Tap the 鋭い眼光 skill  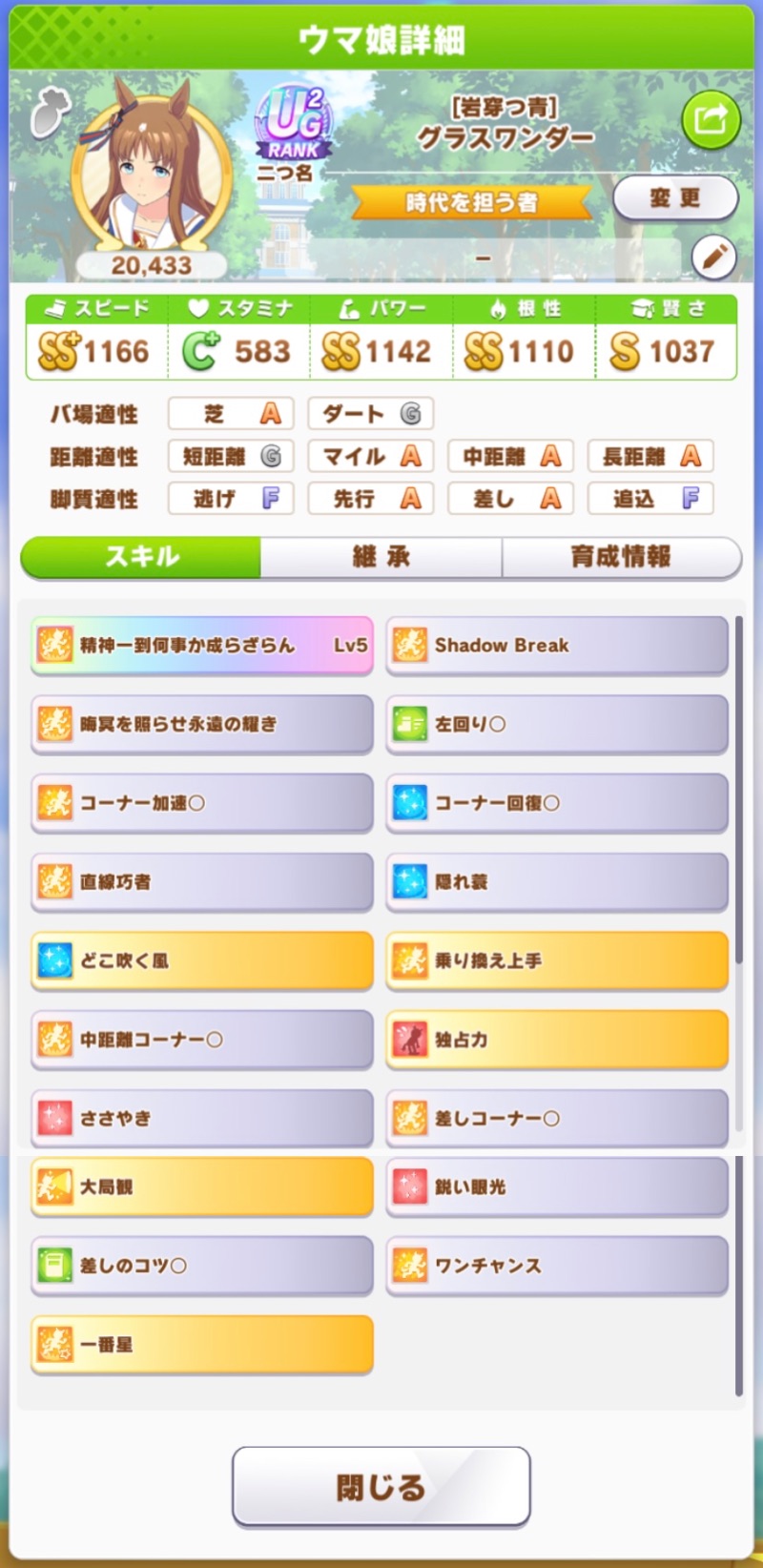[557, 1186]
